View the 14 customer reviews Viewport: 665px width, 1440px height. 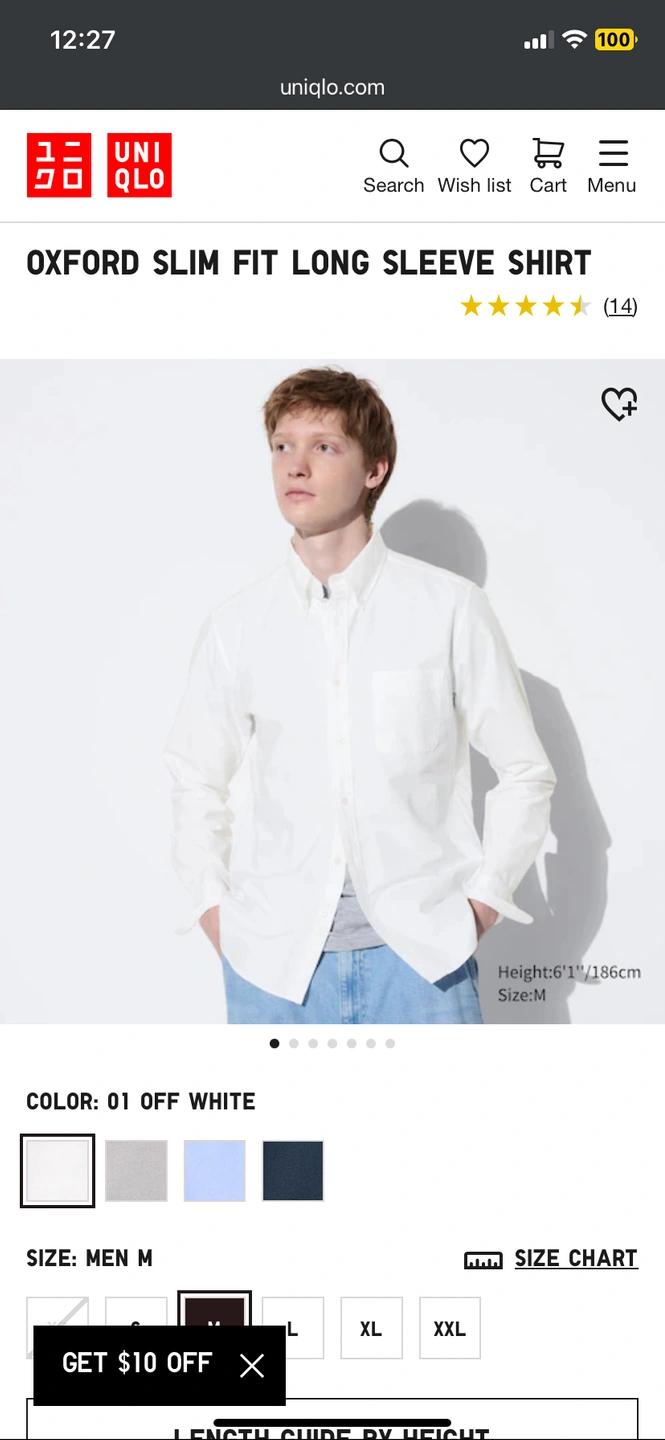point(620,306)
